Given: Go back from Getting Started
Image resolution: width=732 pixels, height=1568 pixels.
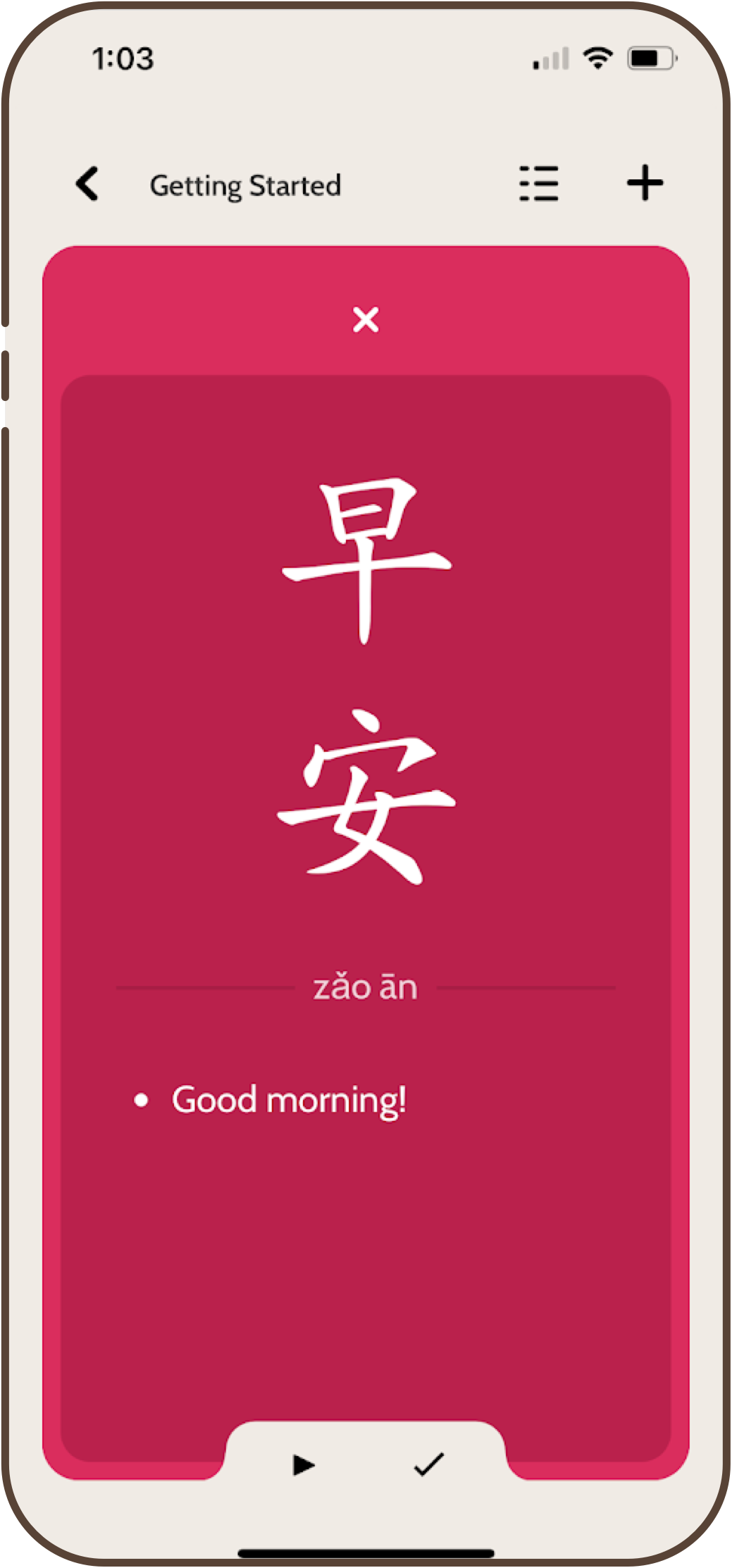Looking at the screenshot, I should click(x=87, y=185).
